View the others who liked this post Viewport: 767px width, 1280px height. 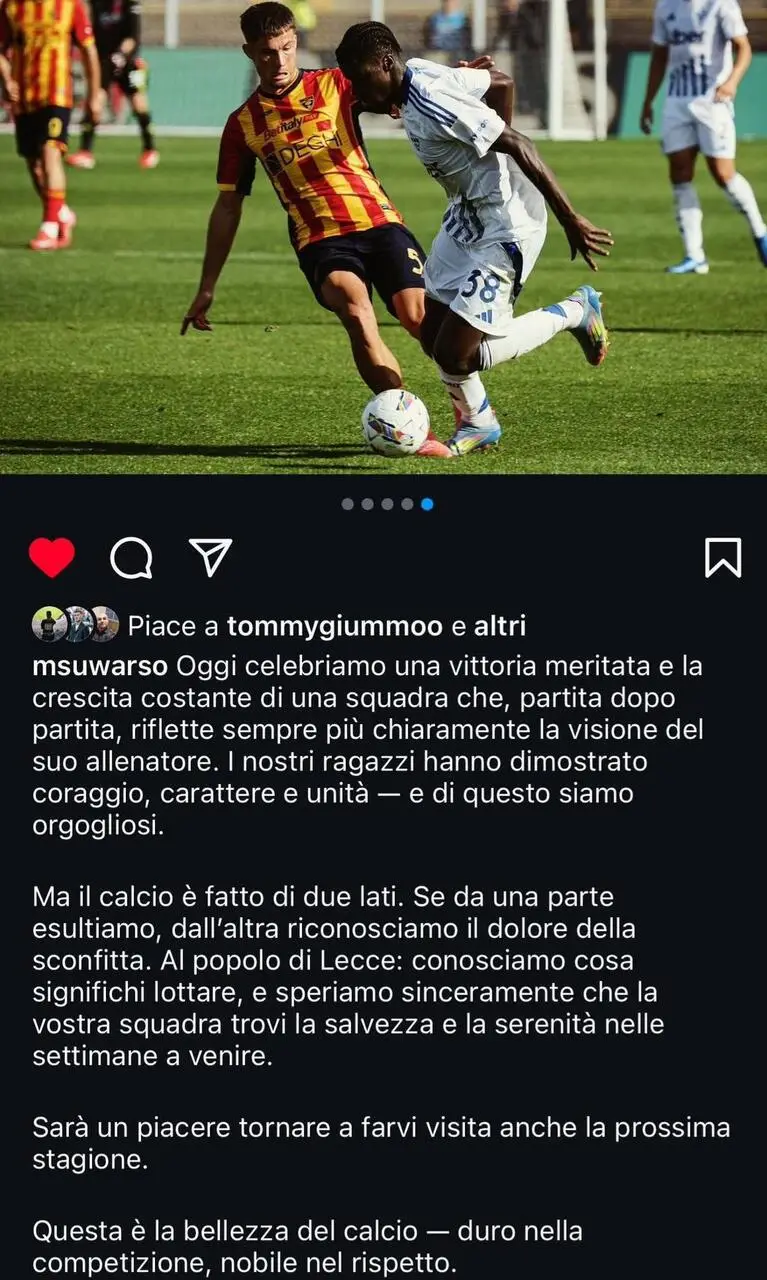pyautogui.click(x=499, y=626)
